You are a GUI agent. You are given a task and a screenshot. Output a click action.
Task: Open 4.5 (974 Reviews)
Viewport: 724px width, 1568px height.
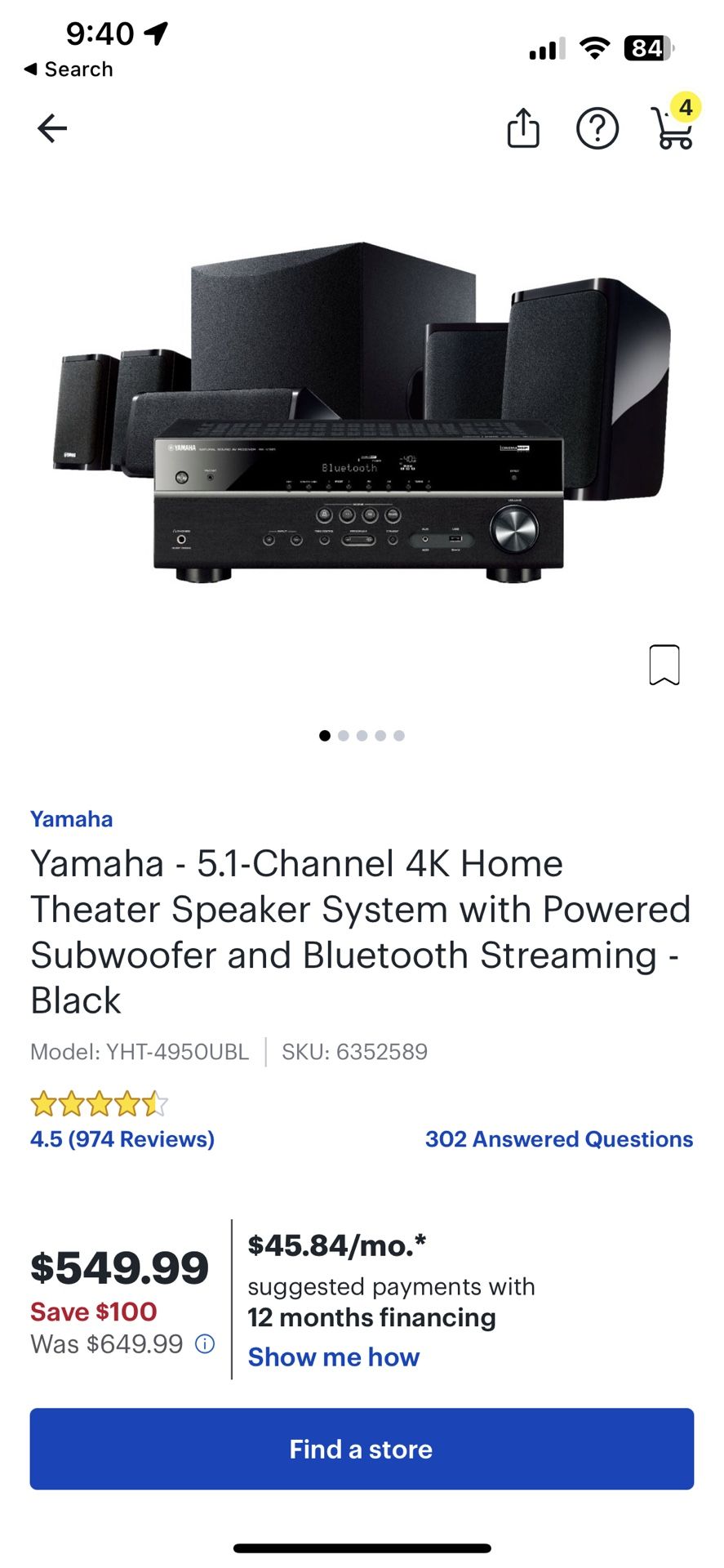pos(121,1138)
